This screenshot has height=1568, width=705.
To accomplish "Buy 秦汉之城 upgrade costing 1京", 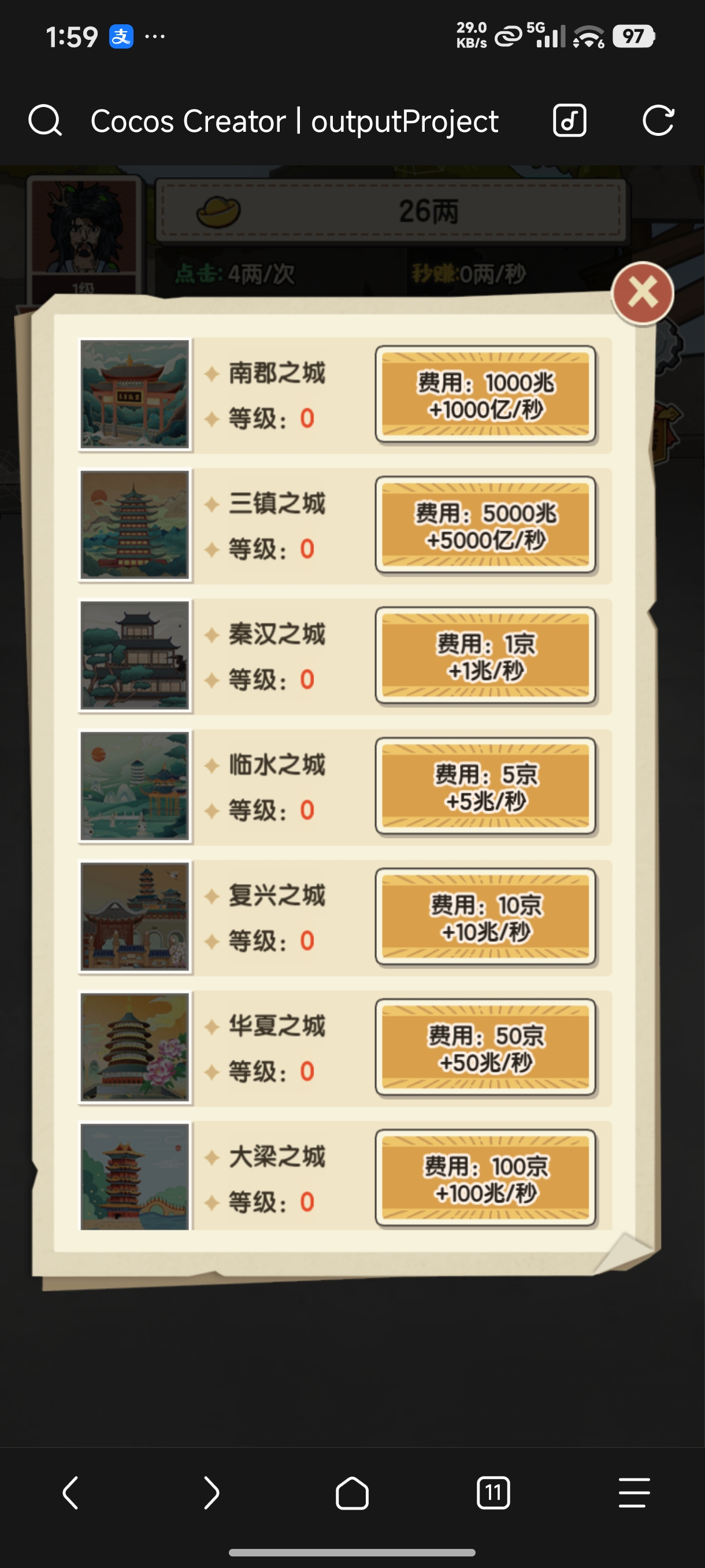I will point(485,656).
